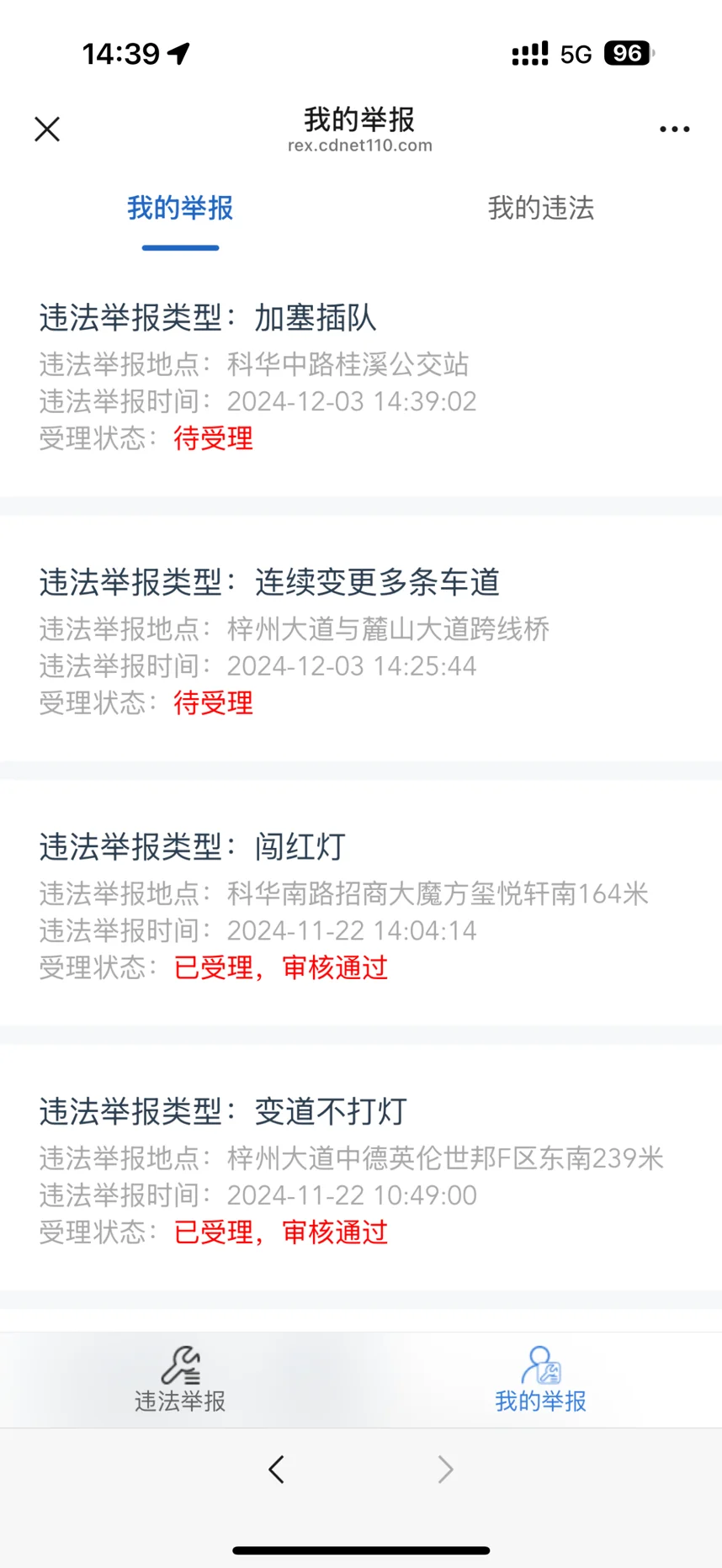Viewport: 722px width, 1568px height.
Task: Open the three-dot overflow menu
Action: [x=675, y=129]
